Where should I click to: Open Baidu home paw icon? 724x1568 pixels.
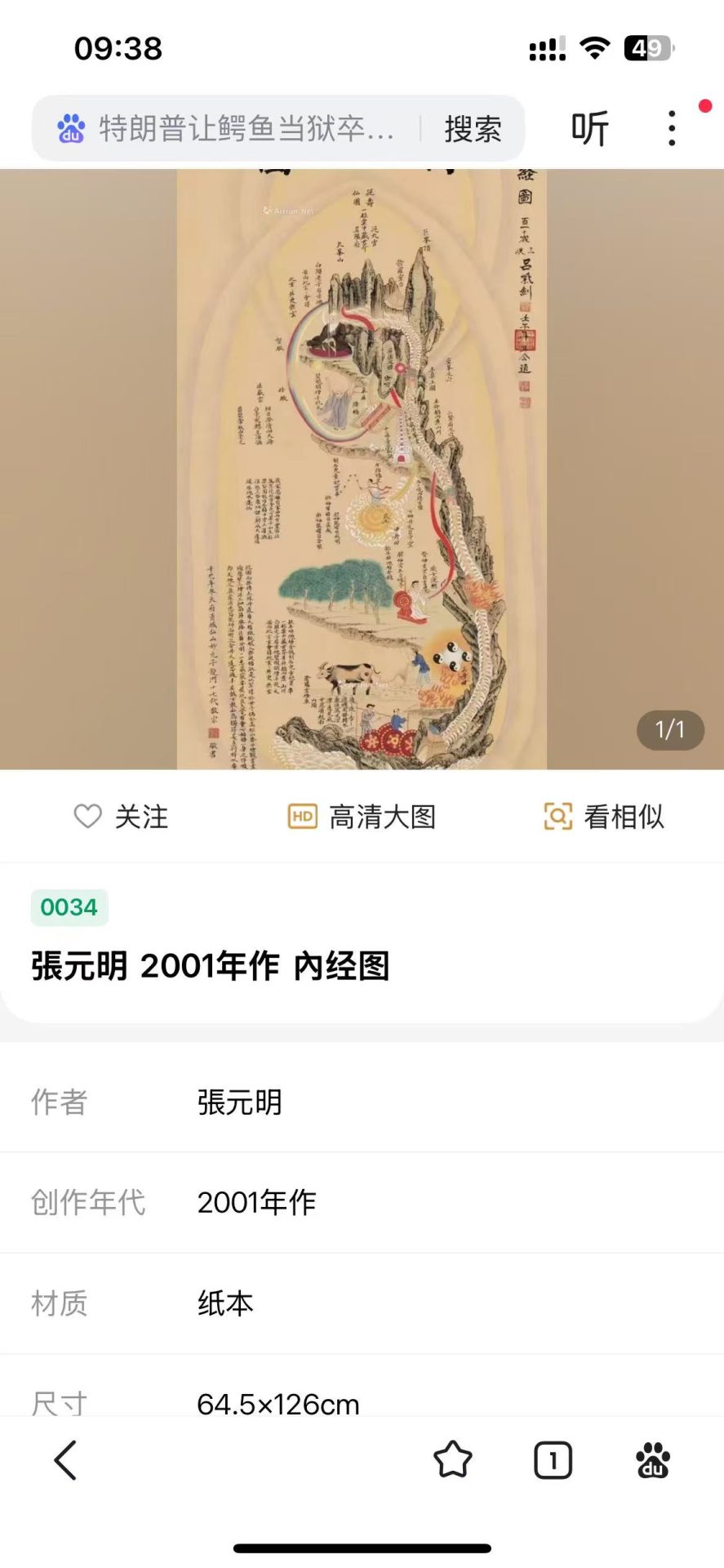point(653,1460)
